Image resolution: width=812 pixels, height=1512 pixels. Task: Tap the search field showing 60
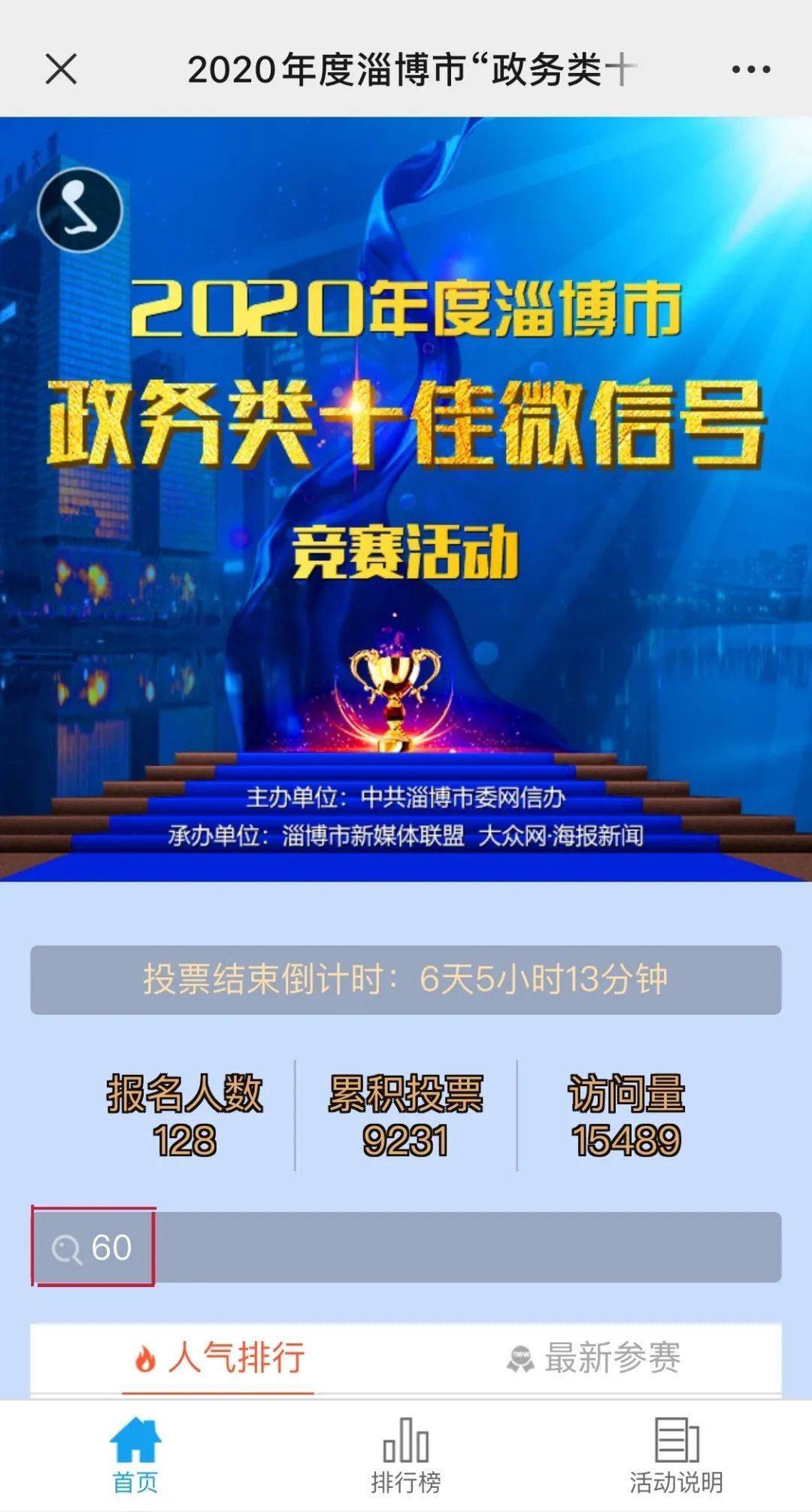click(406, 1246)
